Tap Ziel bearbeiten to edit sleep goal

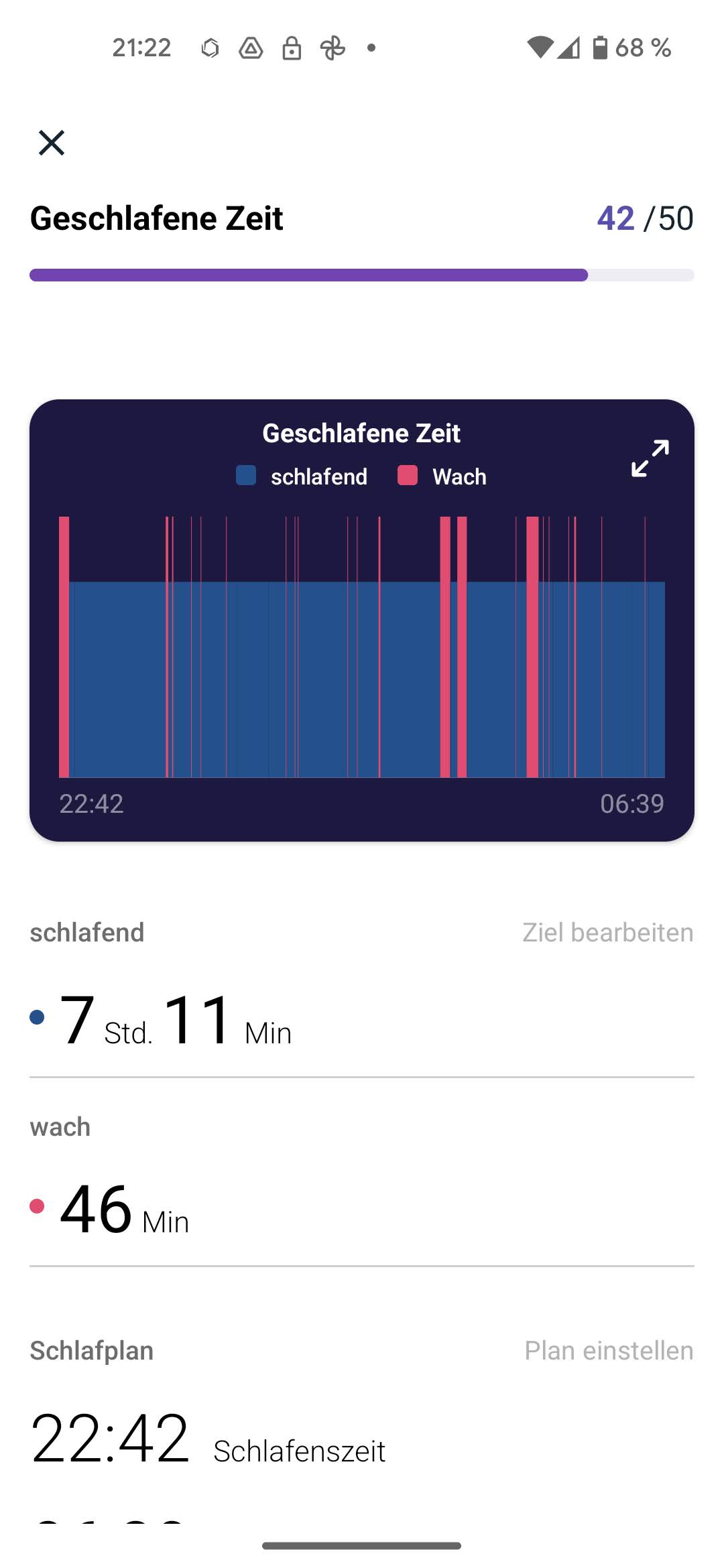(607, 932)
